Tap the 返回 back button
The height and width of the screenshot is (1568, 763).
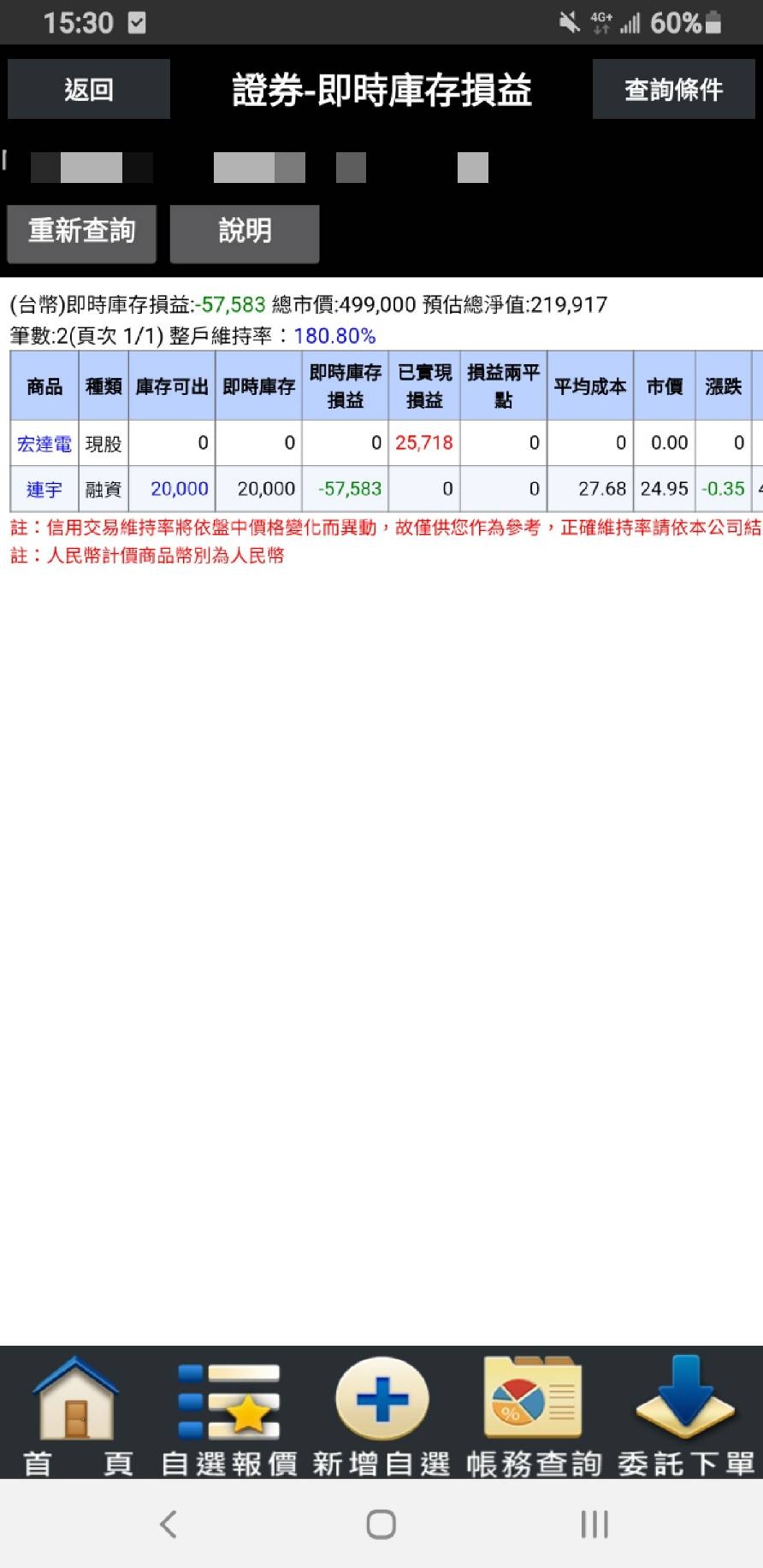click(89, 89)
